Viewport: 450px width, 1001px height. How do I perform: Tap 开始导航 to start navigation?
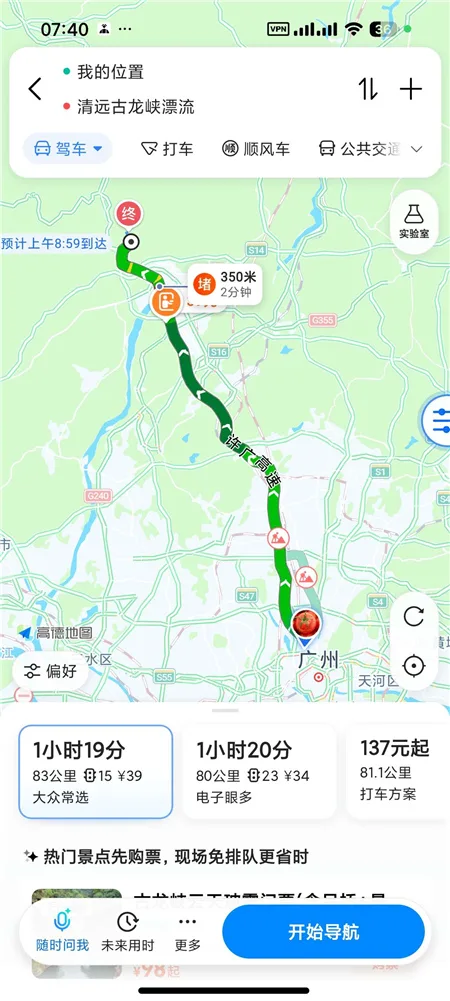(x=324, y=931)
